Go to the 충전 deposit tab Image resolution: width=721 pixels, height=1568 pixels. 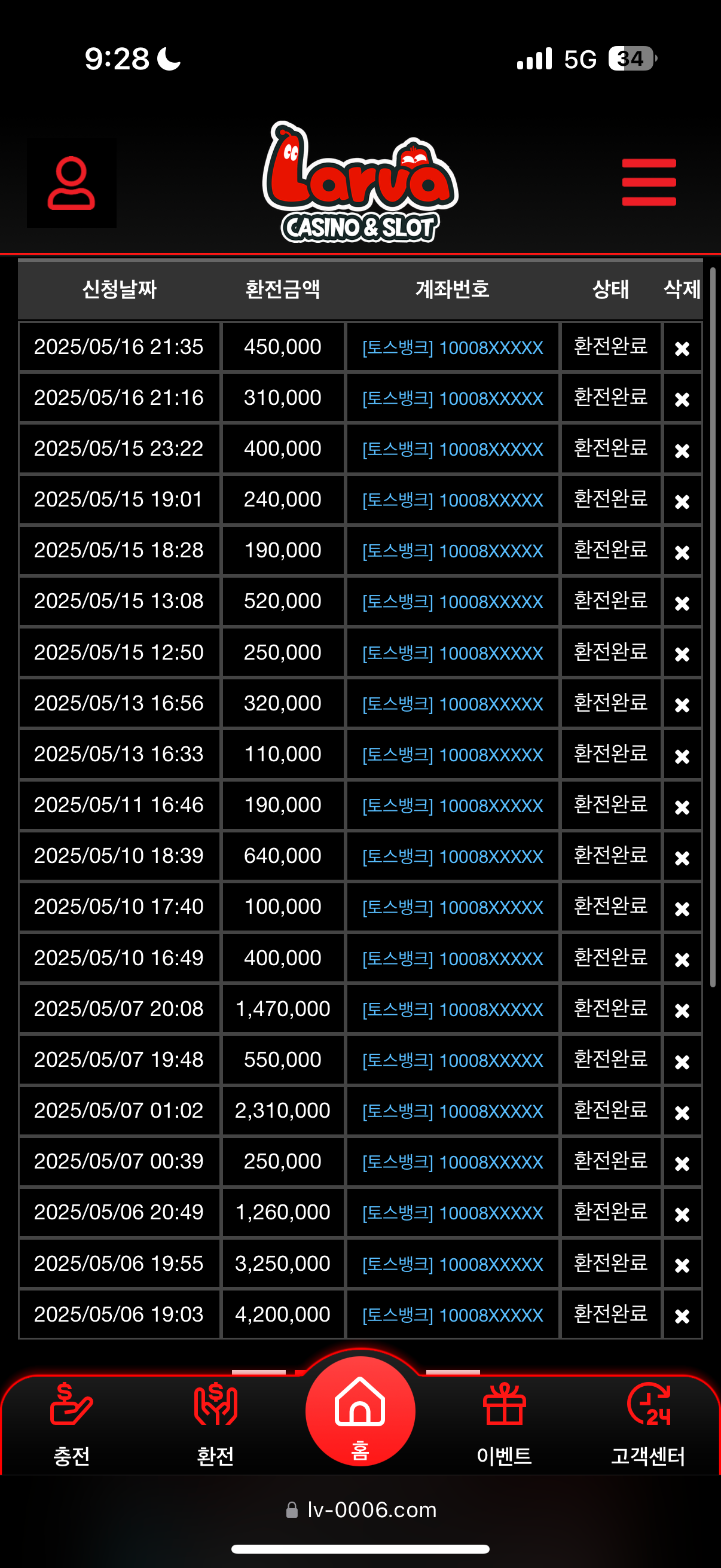pos(72,1423)
